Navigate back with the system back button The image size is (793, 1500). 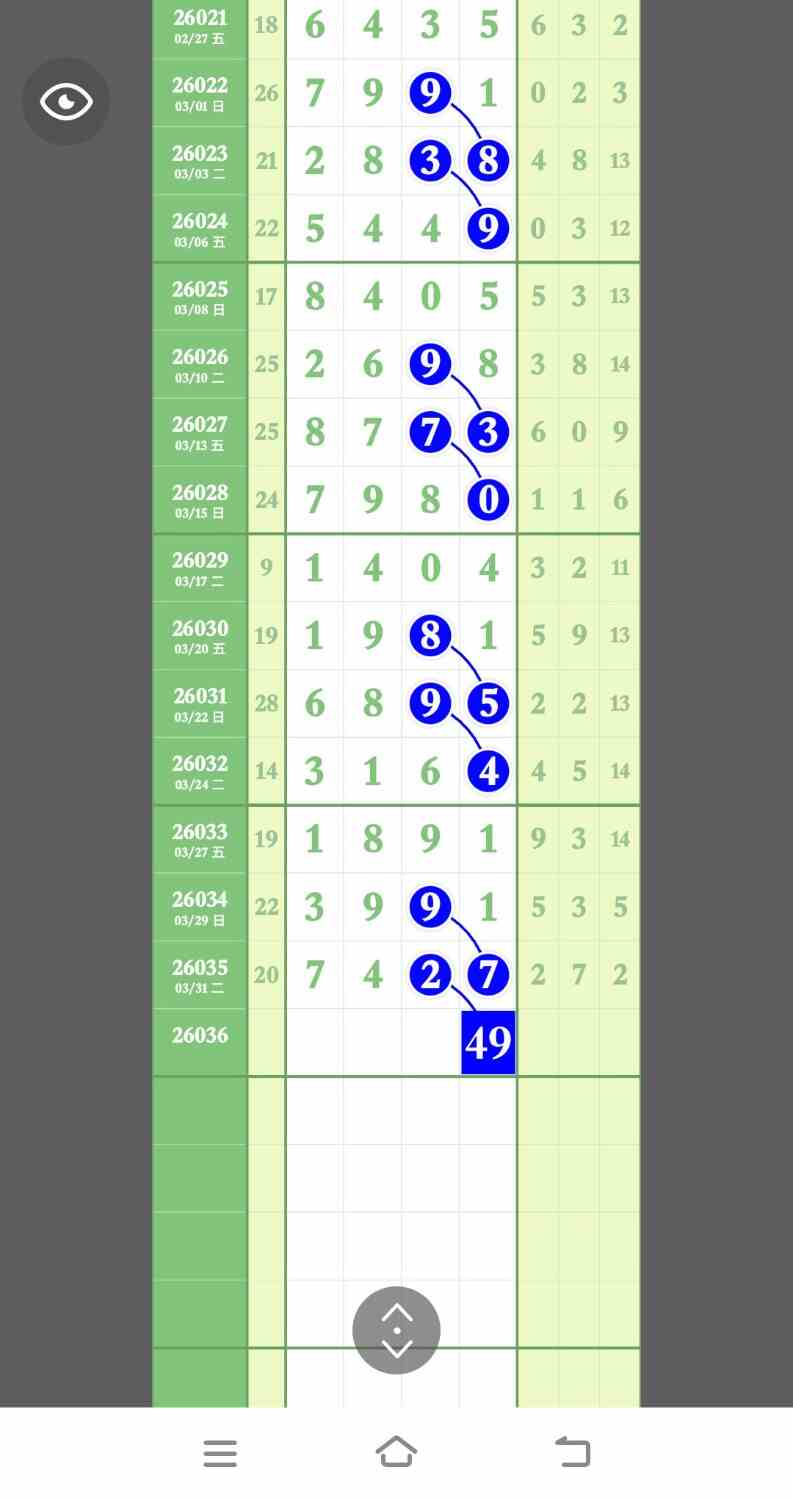click(573, 1452)
